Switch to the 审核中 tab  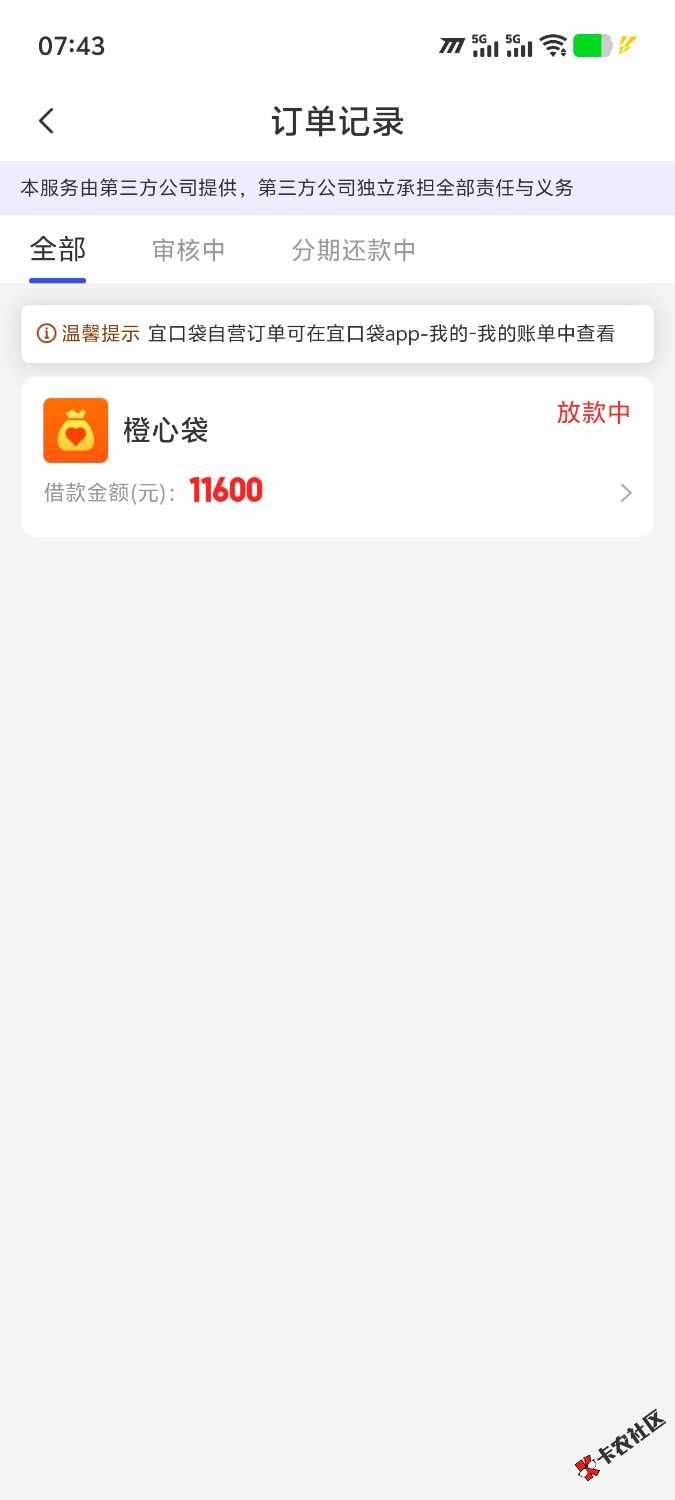[189, 250]
